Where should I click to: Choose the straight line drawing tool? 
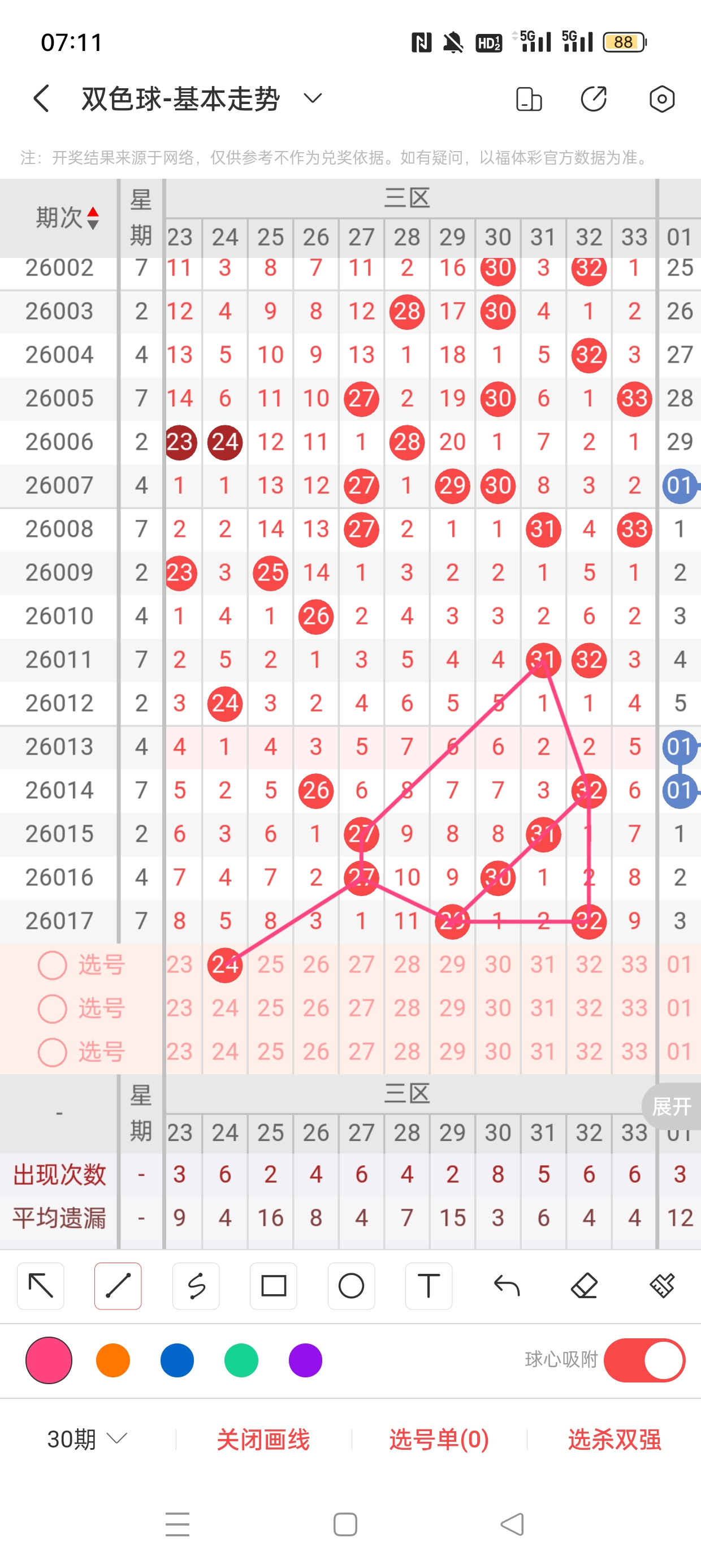(x=118, y=1286)
